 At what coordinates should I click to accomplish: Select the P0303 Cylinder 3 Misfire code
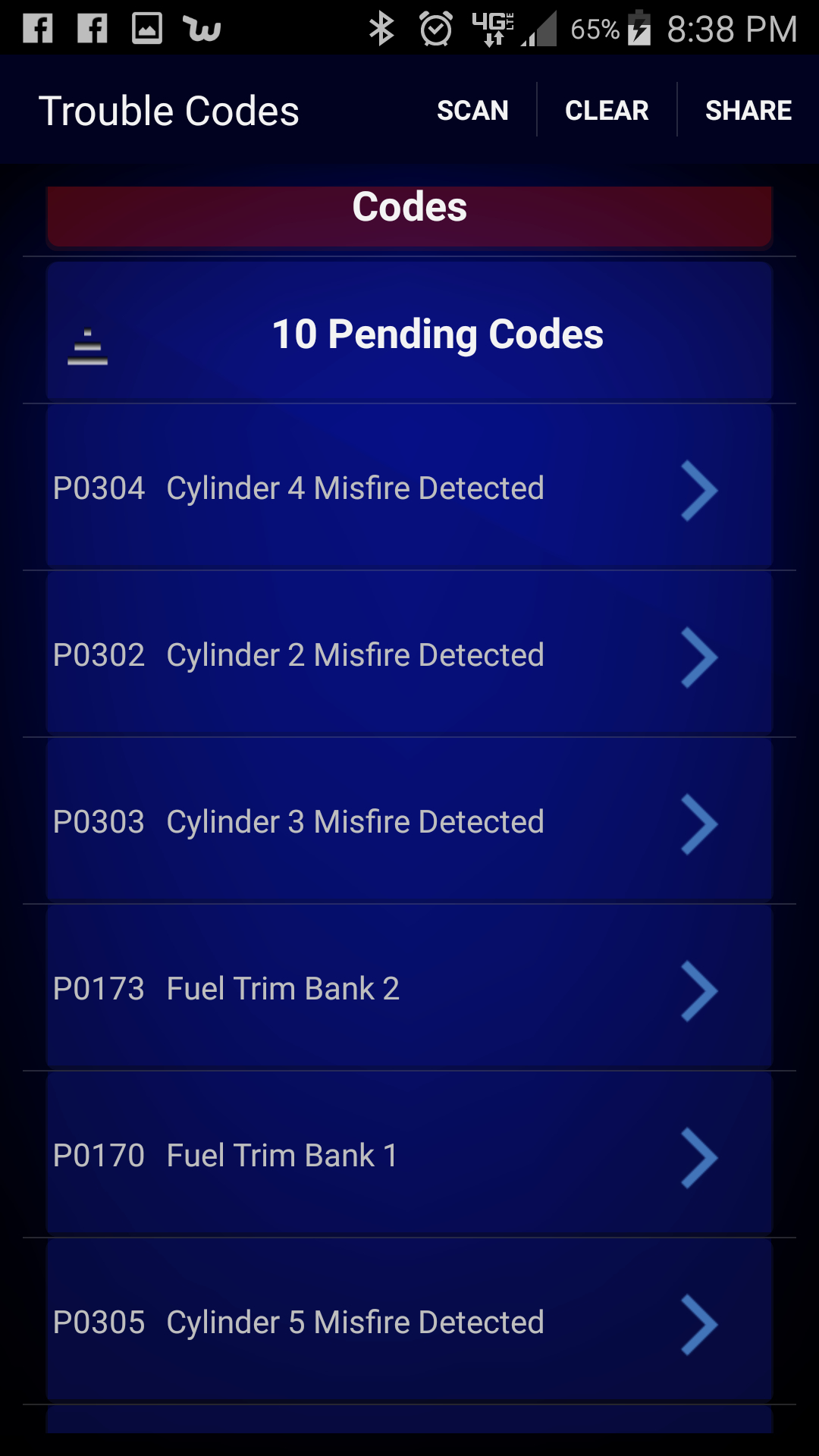point(409,822)
